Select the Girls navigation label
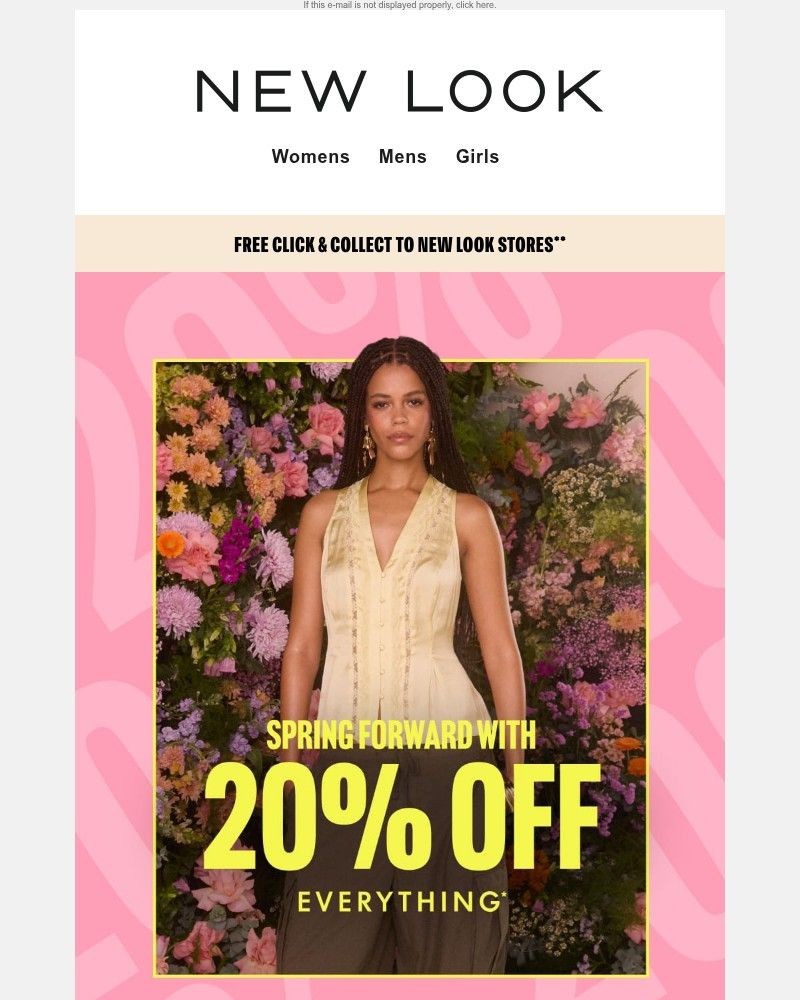This screenshot has width=800, height=1000. click(x=477, y=157)
